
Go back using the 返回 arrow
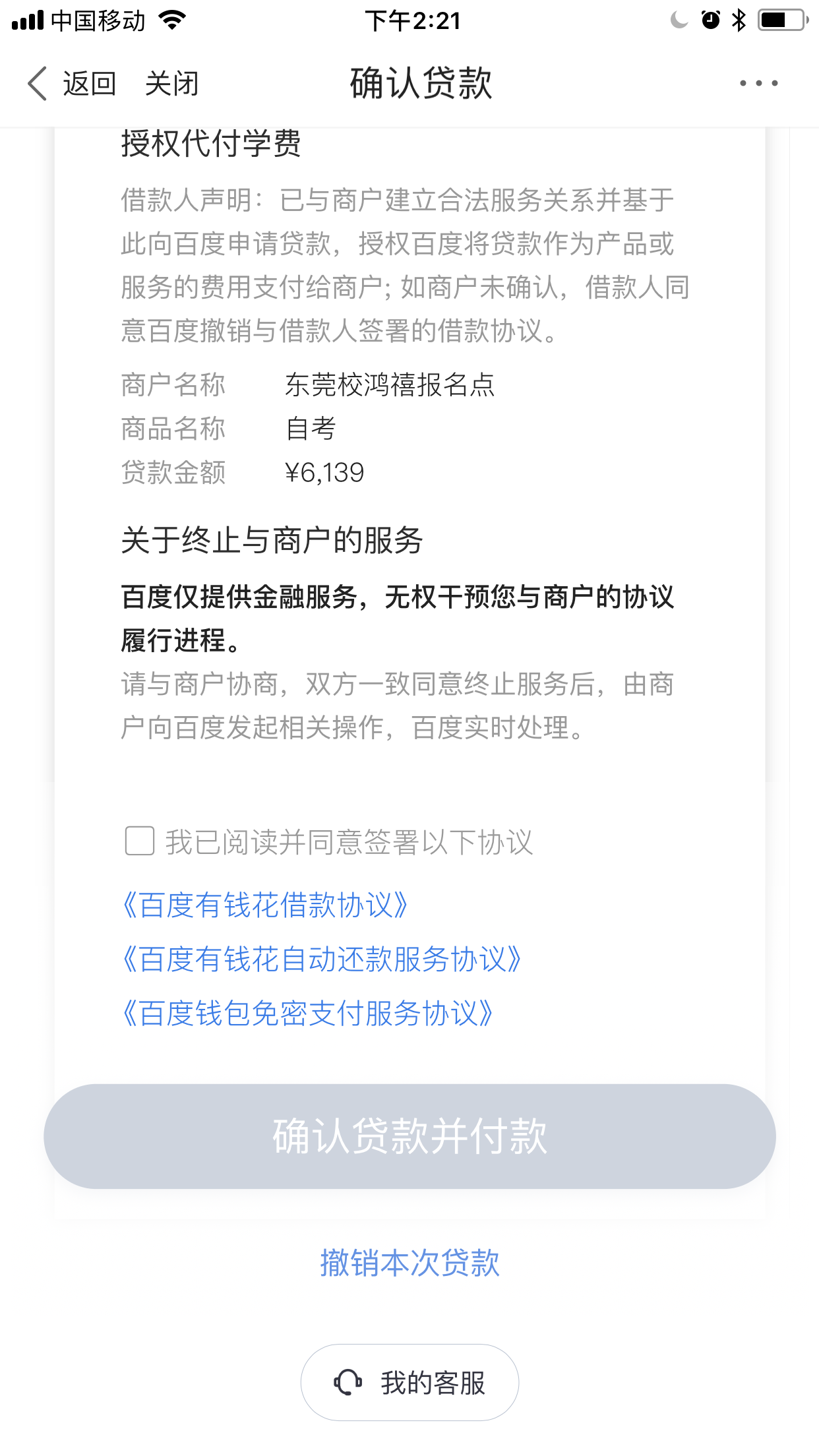[x=71, y=84]
